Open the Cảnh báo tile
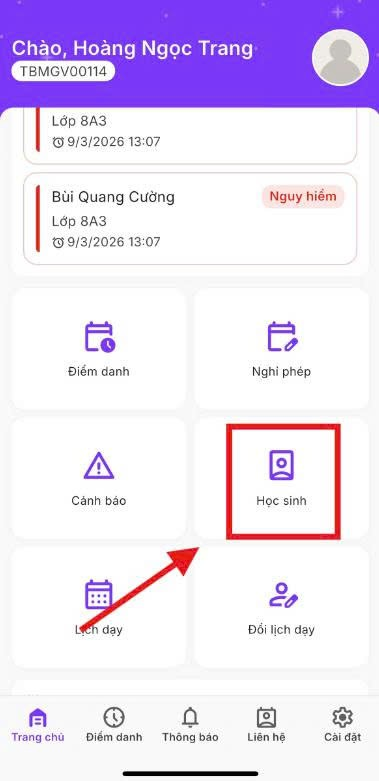The height and width of the screenshot is (781, 379). click(99, 478)
